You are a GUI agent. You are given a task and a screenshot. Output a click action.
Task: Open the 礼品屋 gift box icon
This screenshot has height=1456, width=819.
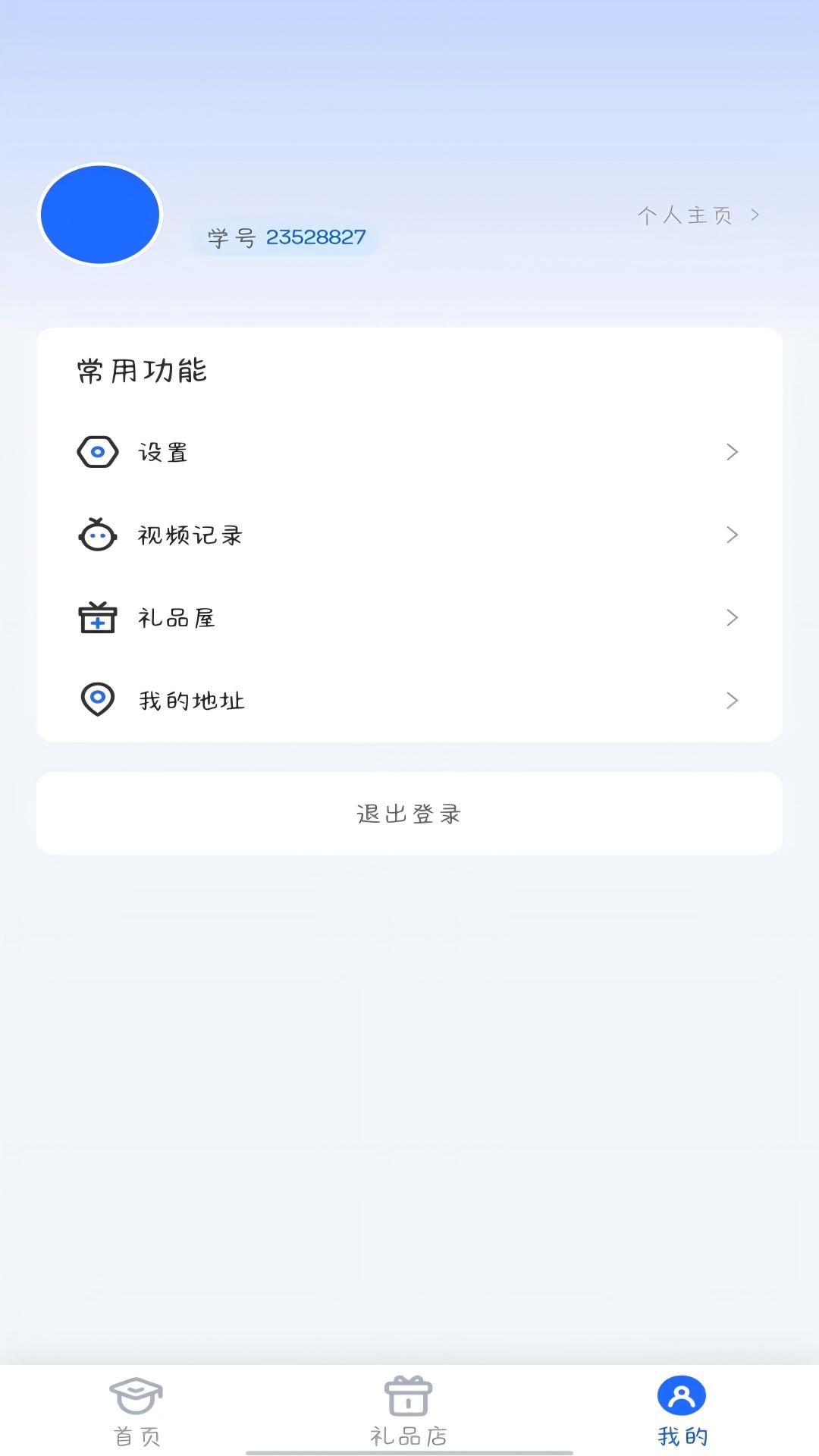pos(97,617)
